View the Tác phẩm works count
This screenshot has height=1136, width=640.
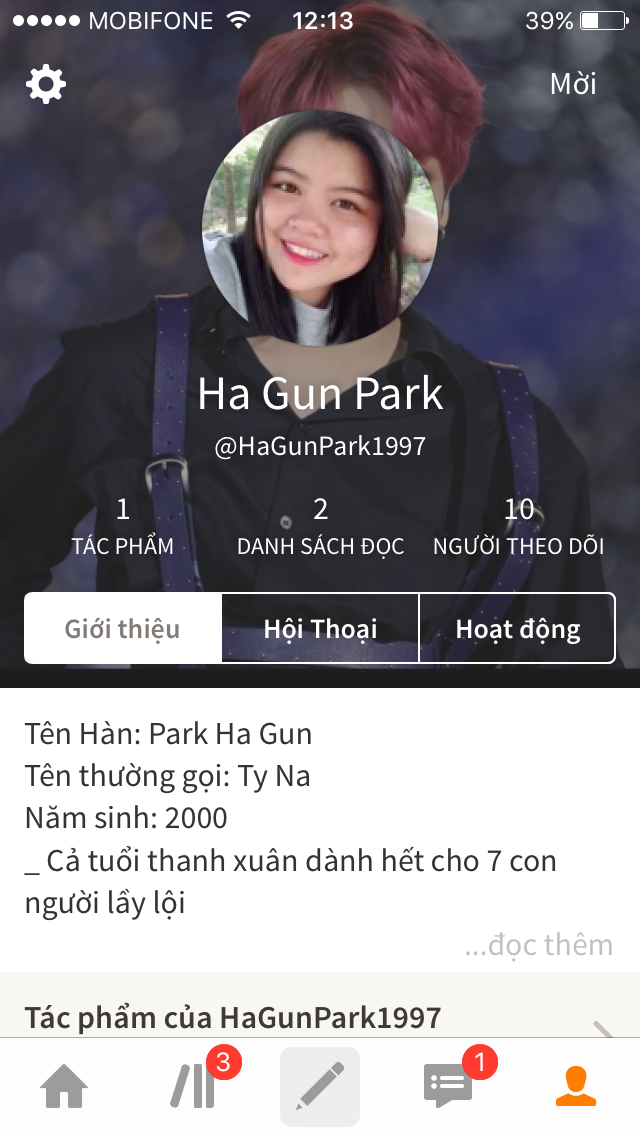tap(122, 527)
